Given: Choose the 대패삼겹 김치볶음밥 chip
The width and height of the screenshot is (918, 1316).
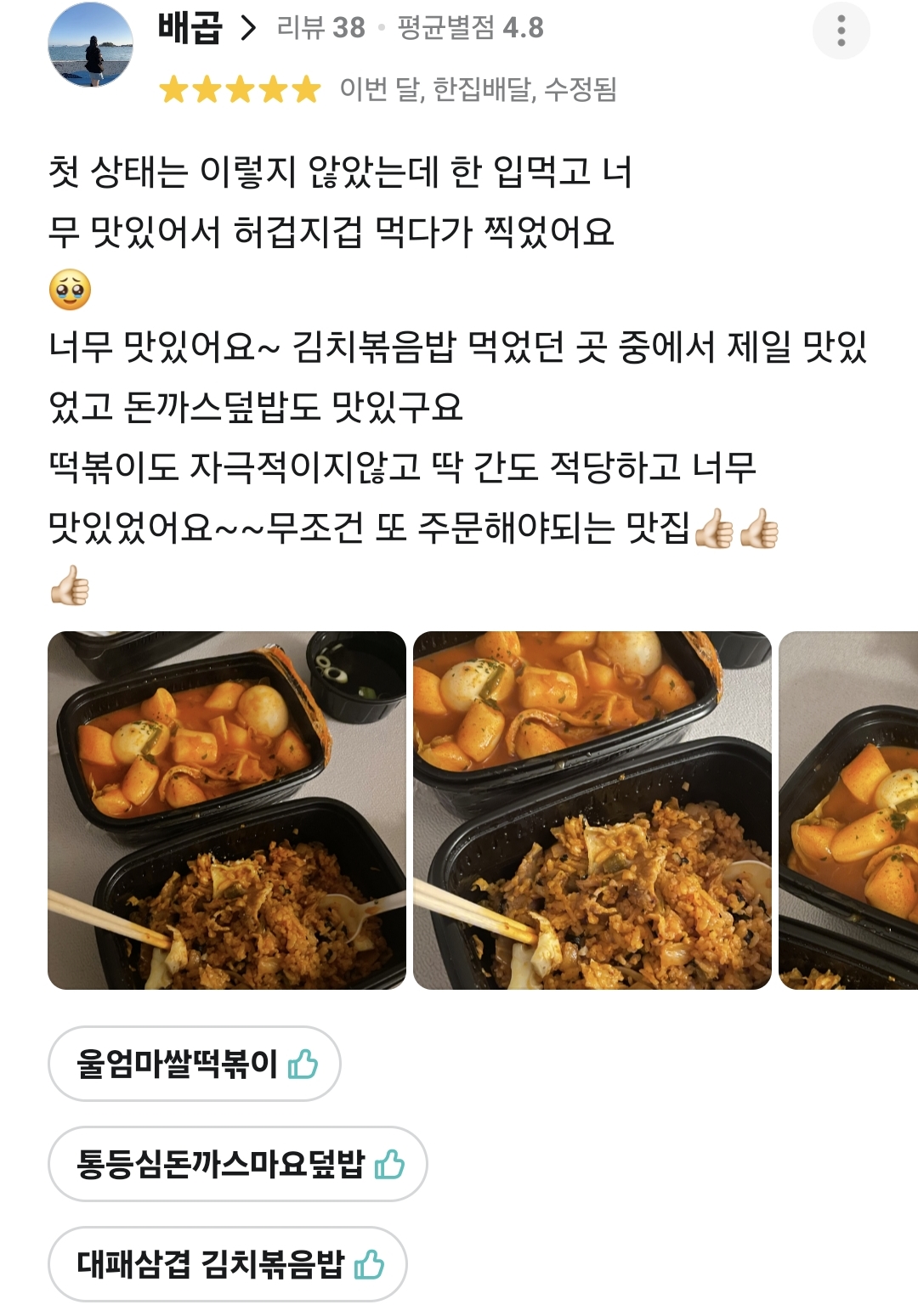Looking at the screenshot, I should click(227, 1264).
